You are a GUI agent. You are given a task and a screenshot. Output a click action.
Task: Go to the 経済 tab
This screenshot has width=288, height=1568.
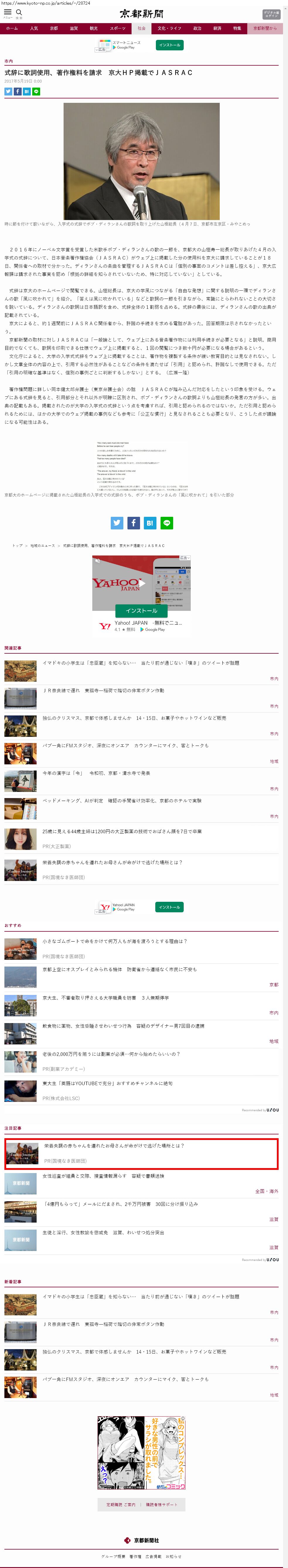[x=217, y=29]
